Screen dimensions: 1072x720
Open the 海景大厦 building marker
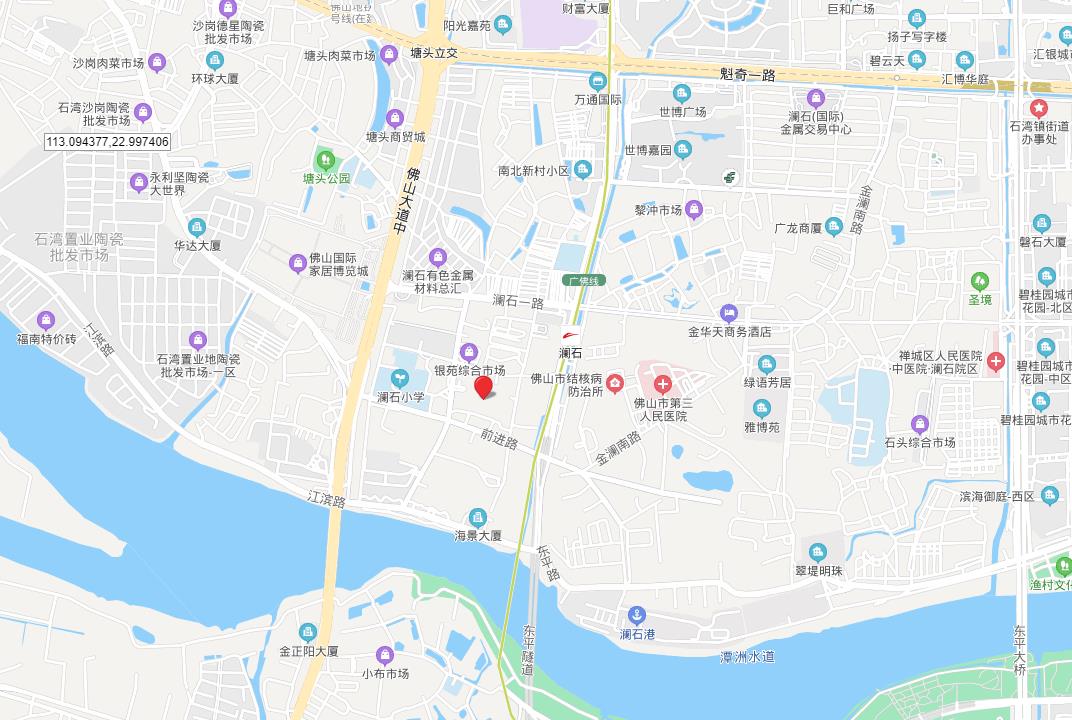[478, 517]
